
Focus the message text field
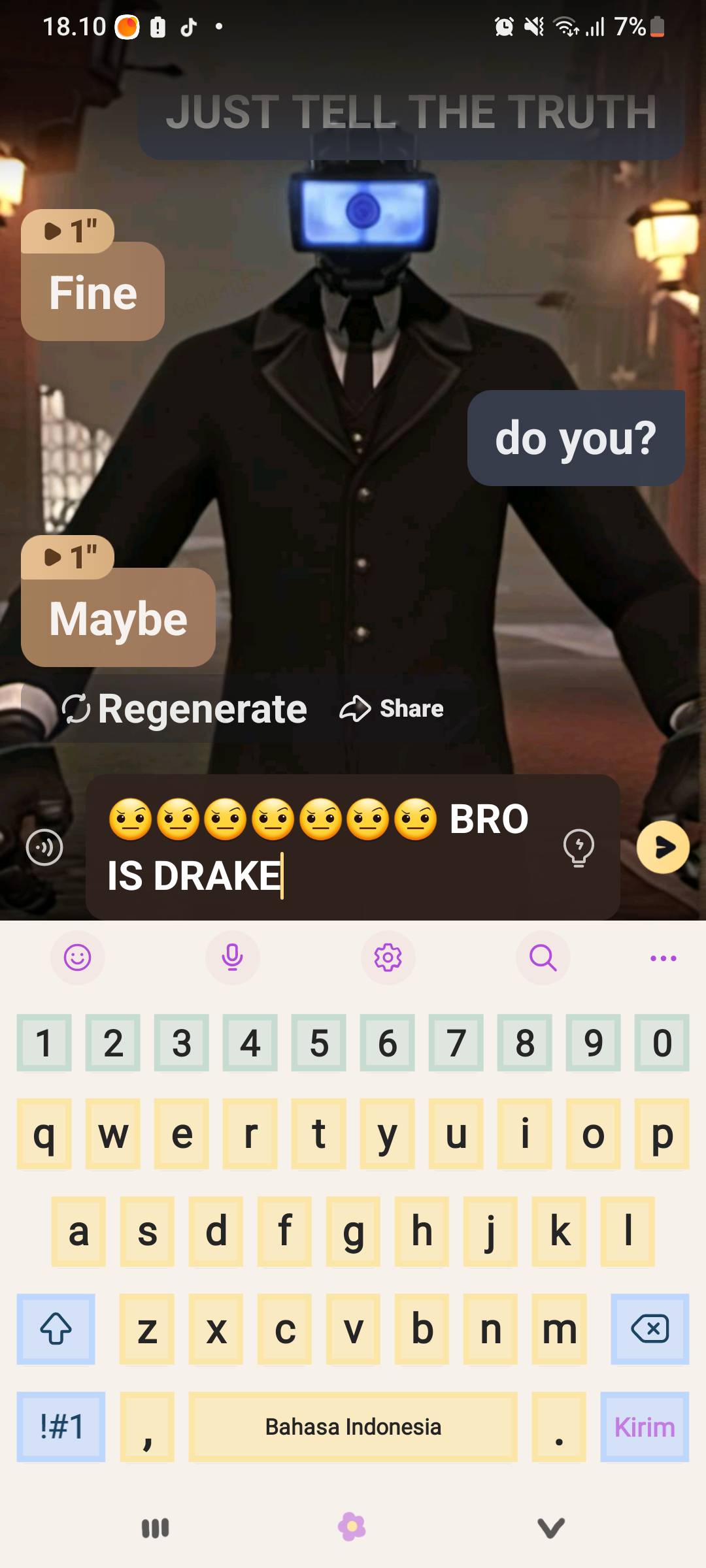click(x=320, y=847)
